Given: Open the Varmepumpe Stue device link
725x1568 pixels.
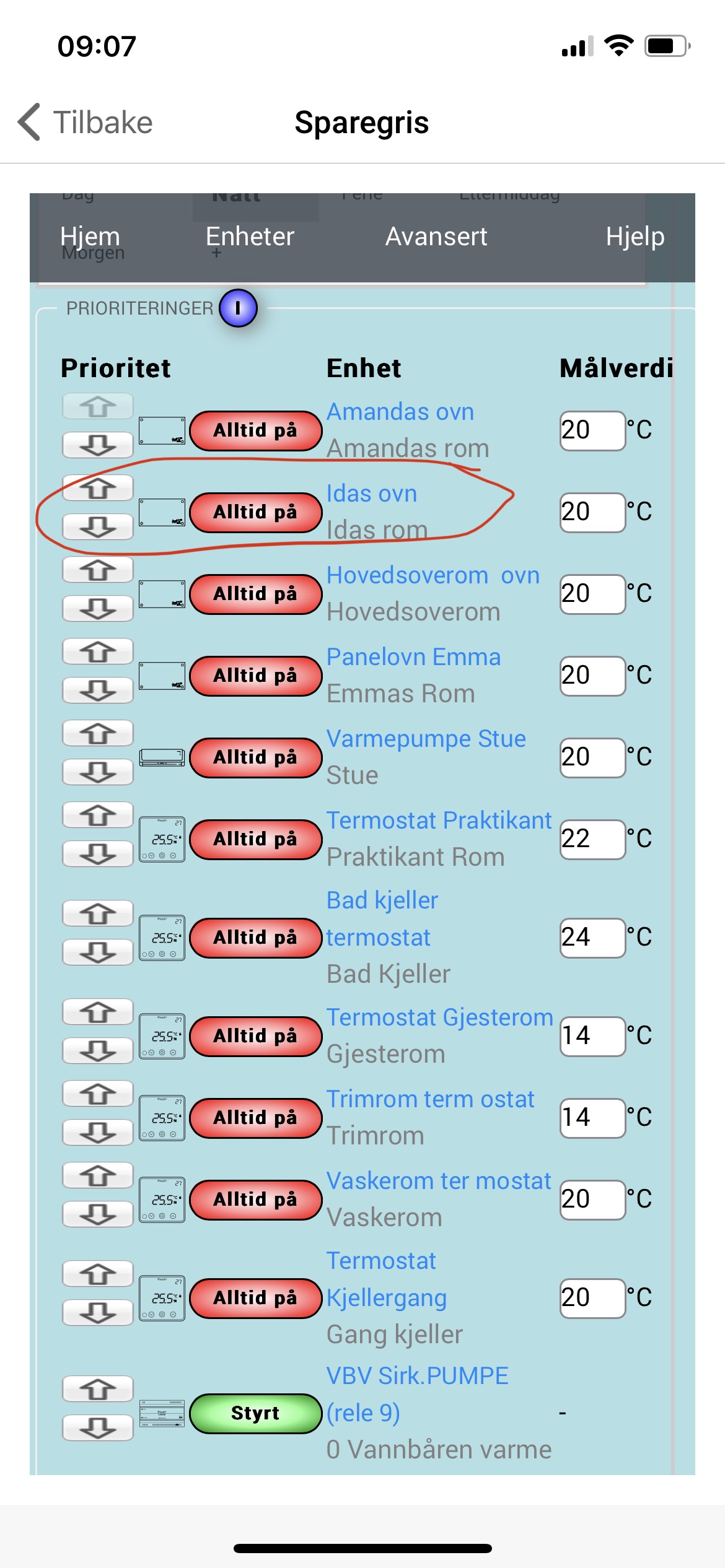Looking at the screenshot, I should pos(426,739).
